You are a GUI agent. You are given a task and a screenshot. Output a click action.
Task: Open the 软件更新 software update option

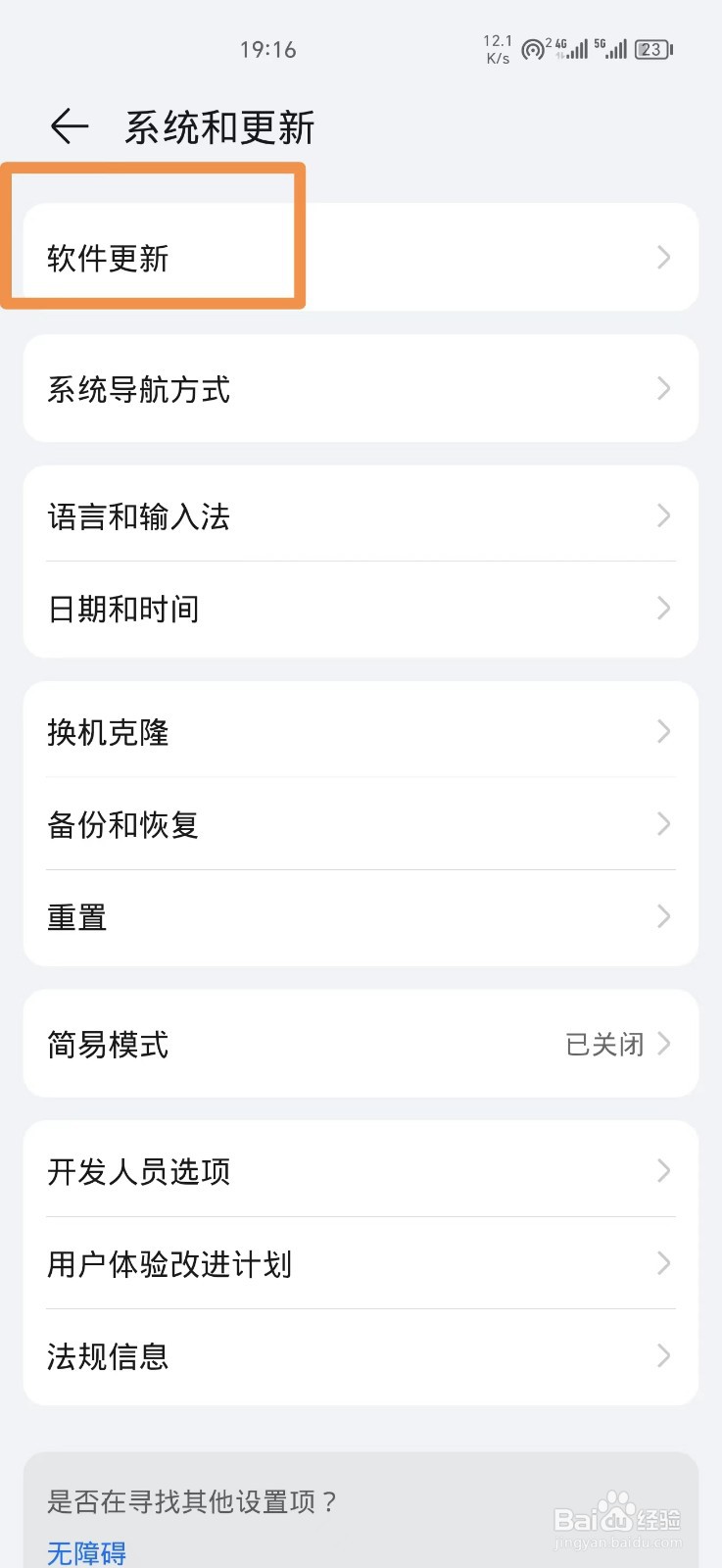[108, 258]
